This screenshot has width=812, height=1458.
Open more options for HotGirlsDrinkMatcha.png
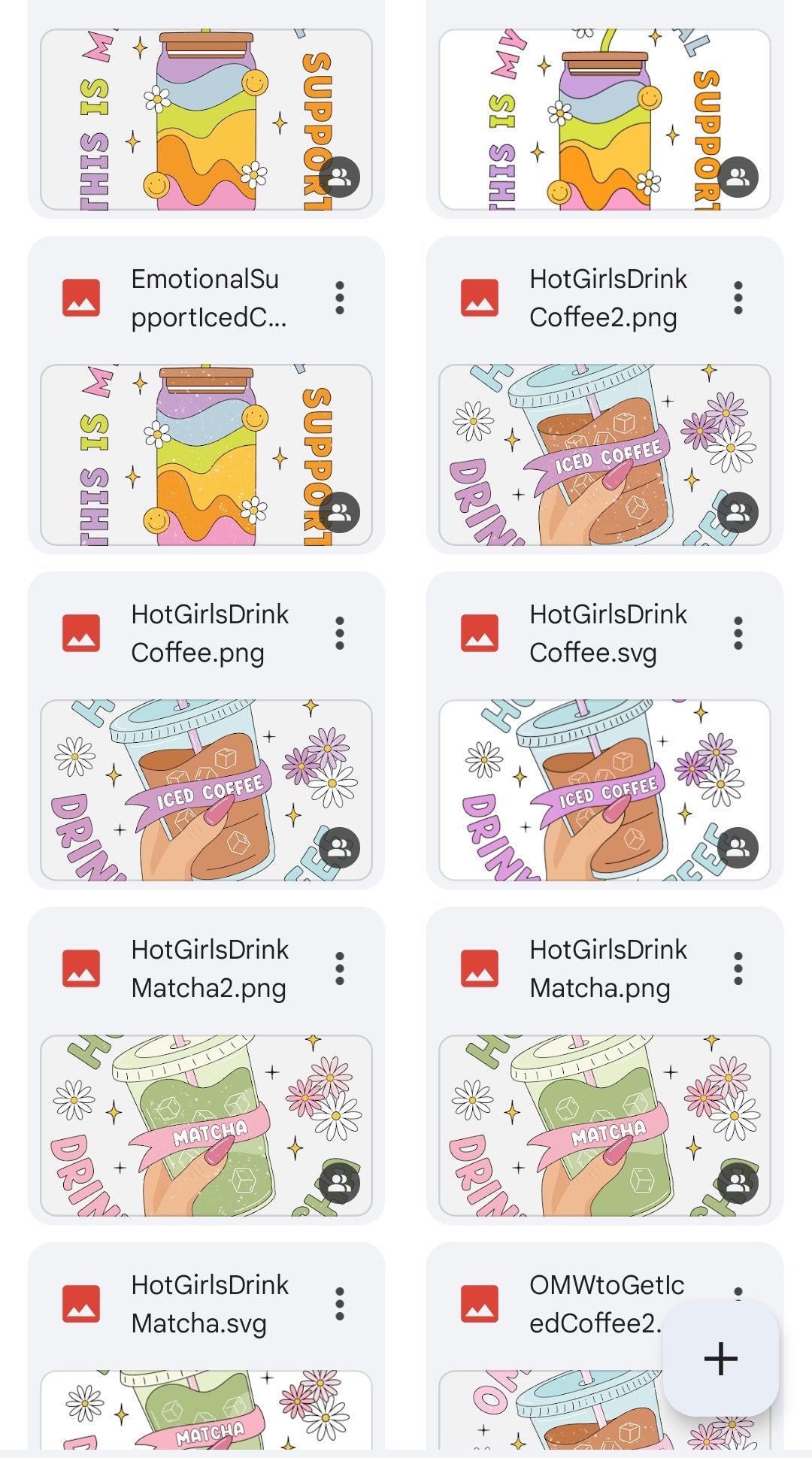738,968
